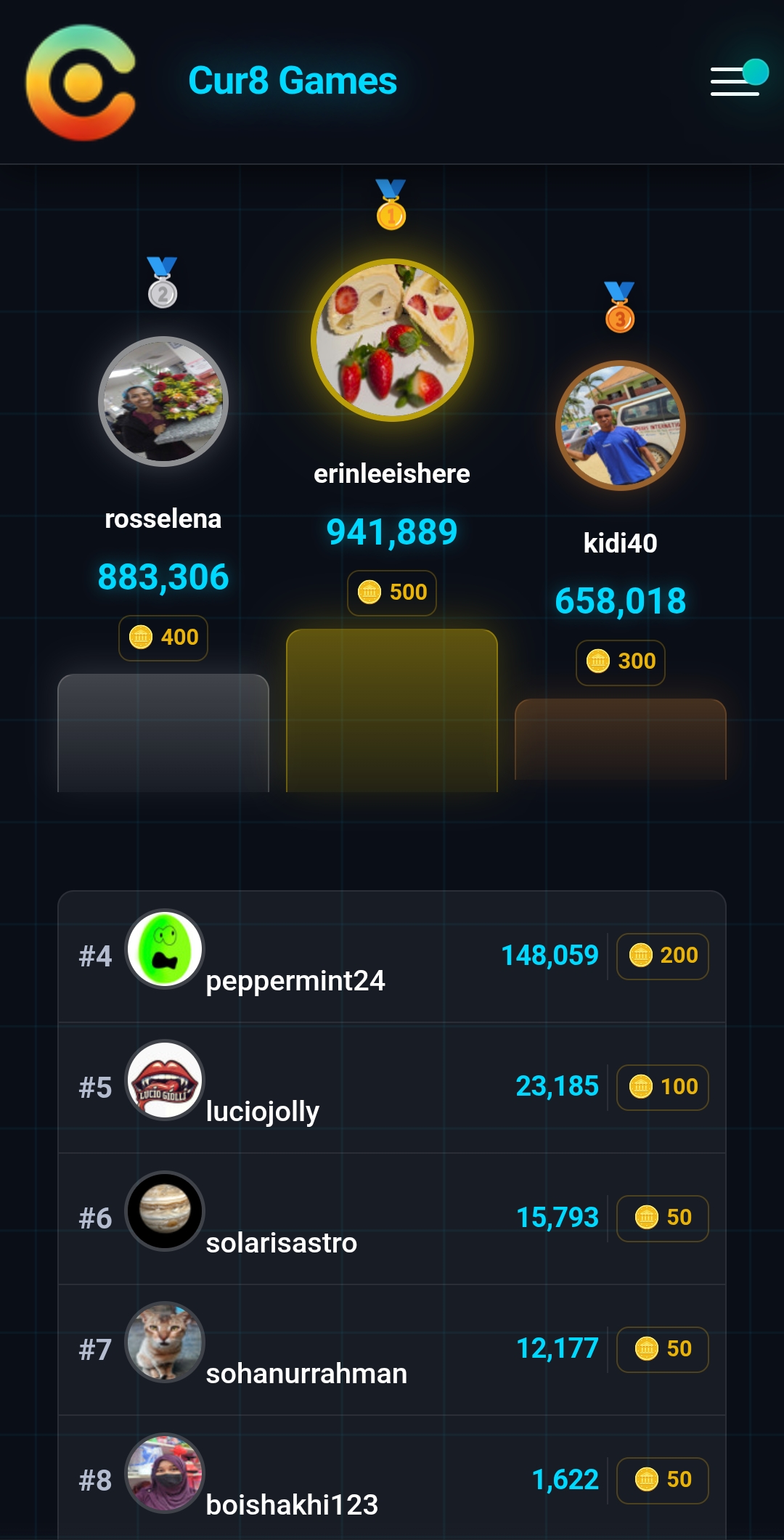This screenshot has width=784, height=1540.
Task: Open luciojolly's leaderboard row
Action: tap(392, 1088)
